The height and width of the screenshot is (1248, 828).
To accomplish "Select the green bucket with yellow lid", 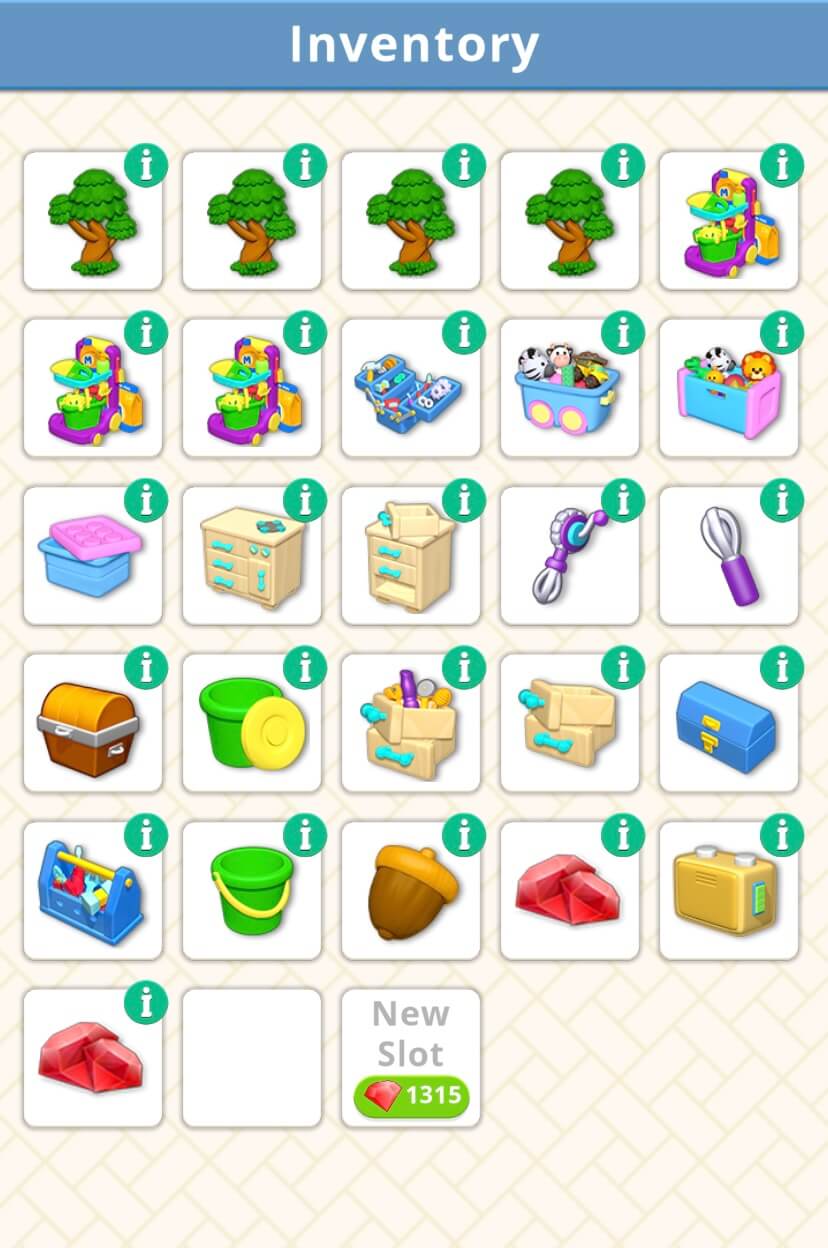I will (251, 725).
